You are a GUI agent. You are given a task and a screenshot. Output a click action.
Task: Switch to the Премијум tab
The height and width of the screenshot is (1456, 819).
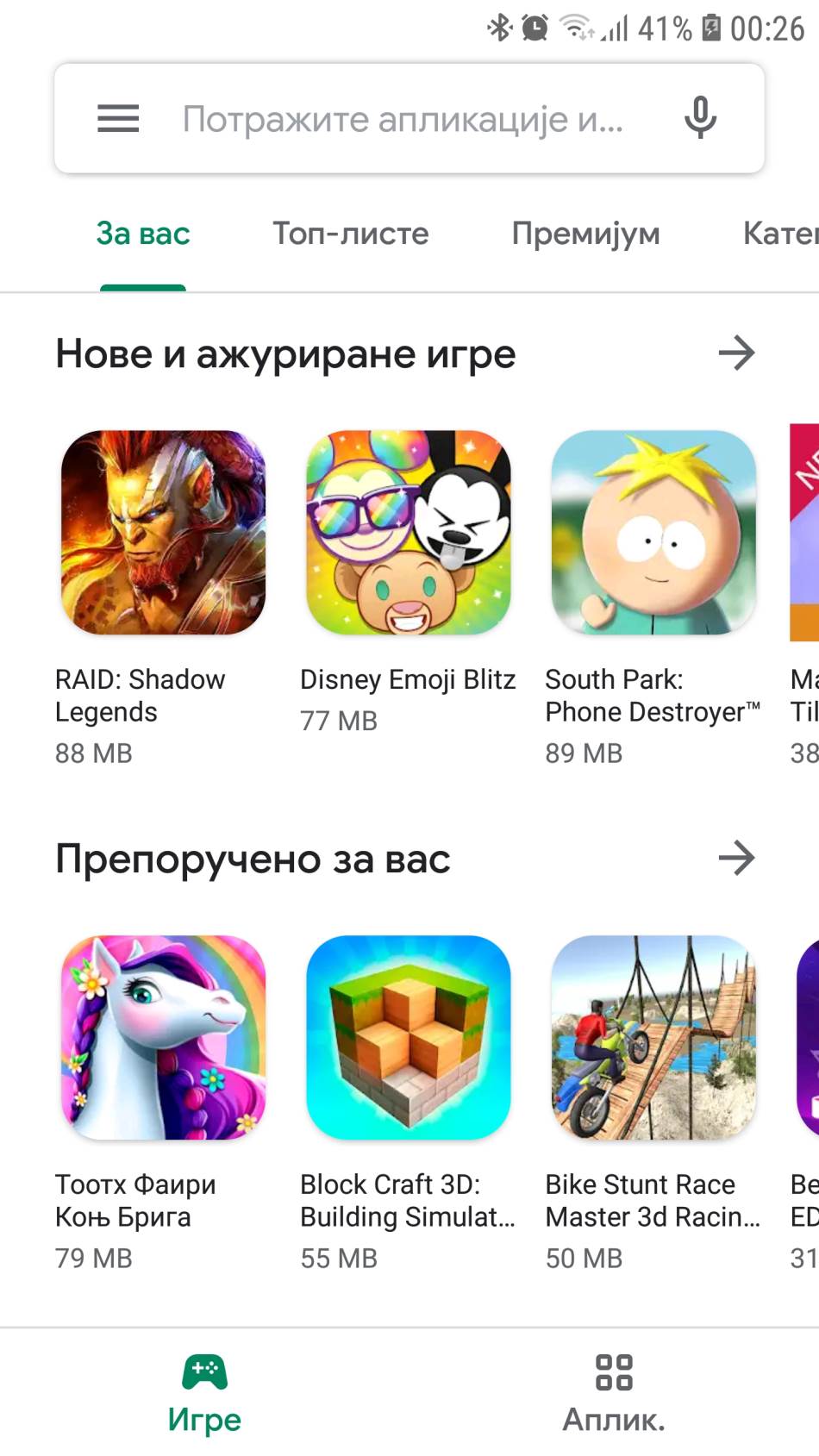(x=586, y=234)
